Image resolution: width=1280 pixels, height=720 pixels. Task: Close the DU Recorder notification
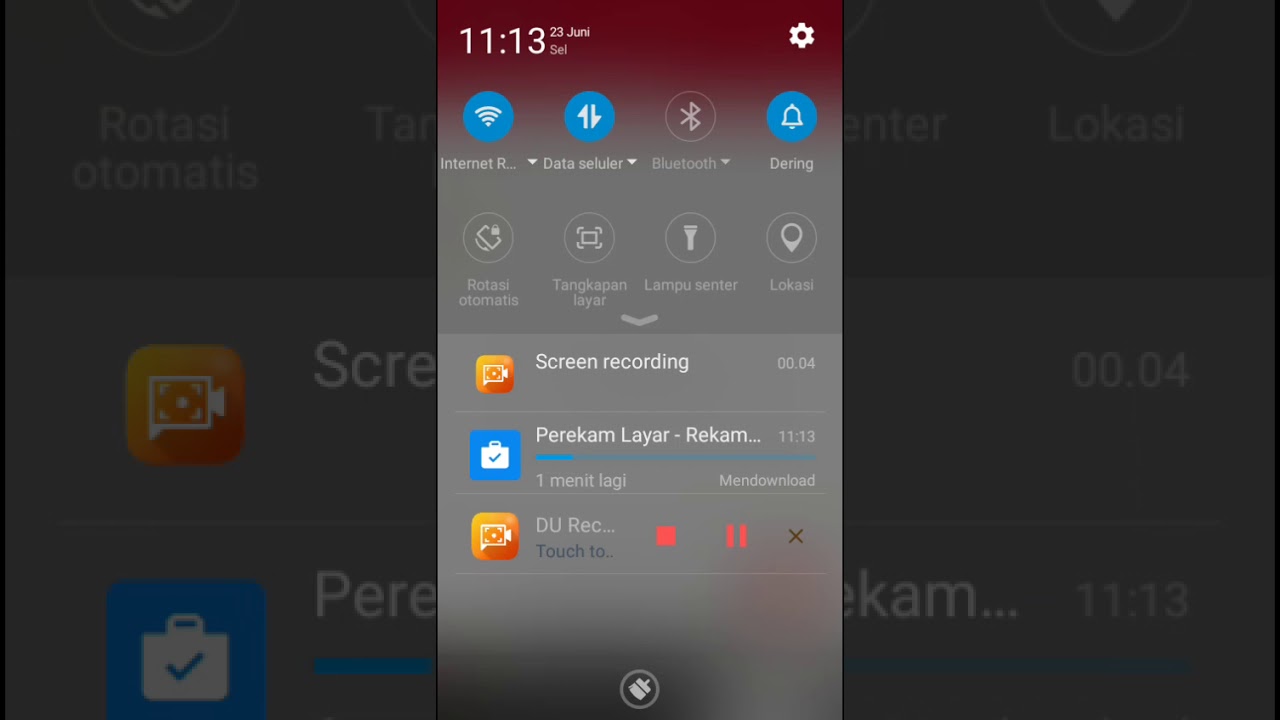tap(795, 537)
